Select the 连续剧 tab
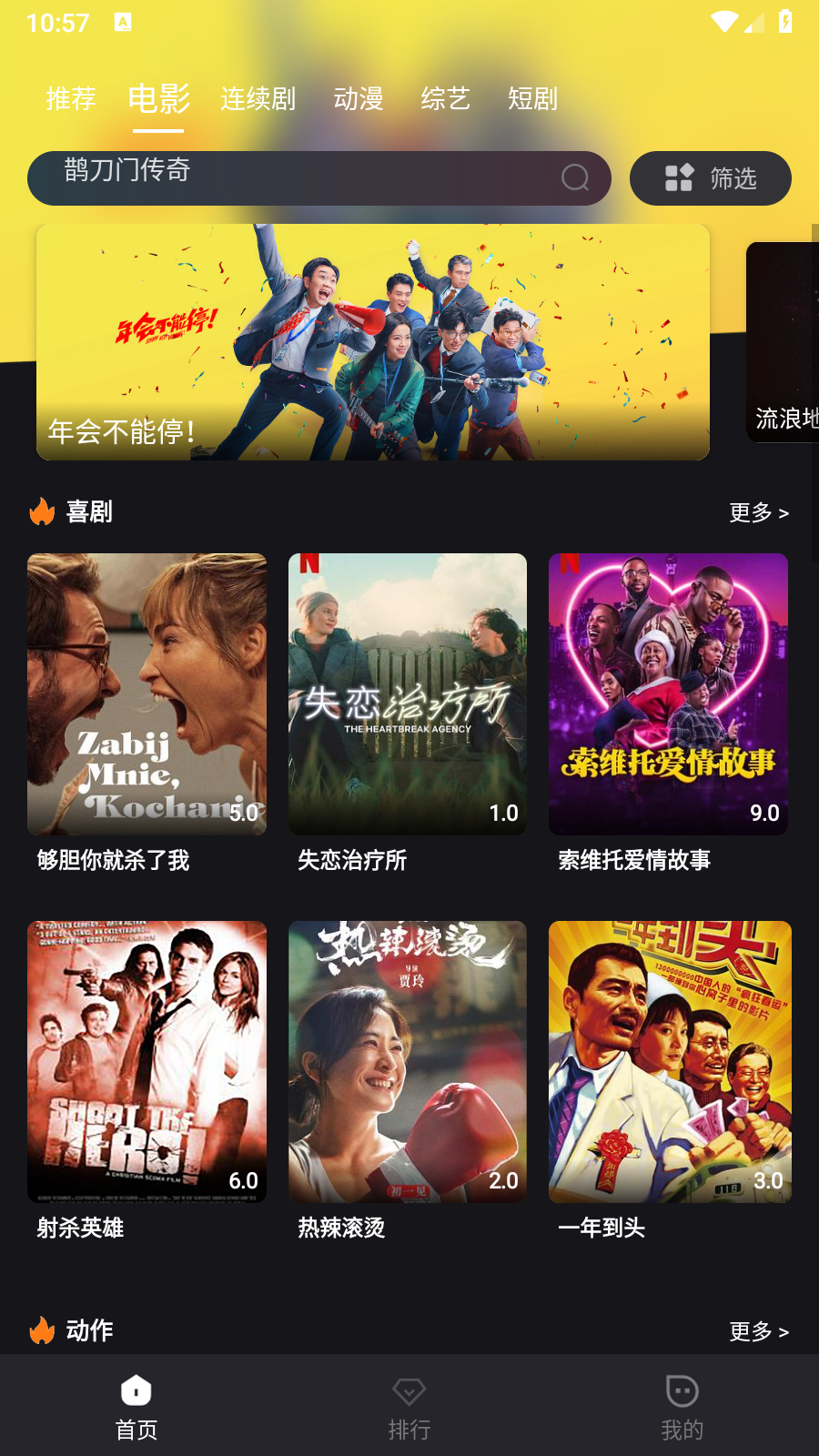Screen dimensions: 819x1456 pyautogui.click(x=258, y=98)
